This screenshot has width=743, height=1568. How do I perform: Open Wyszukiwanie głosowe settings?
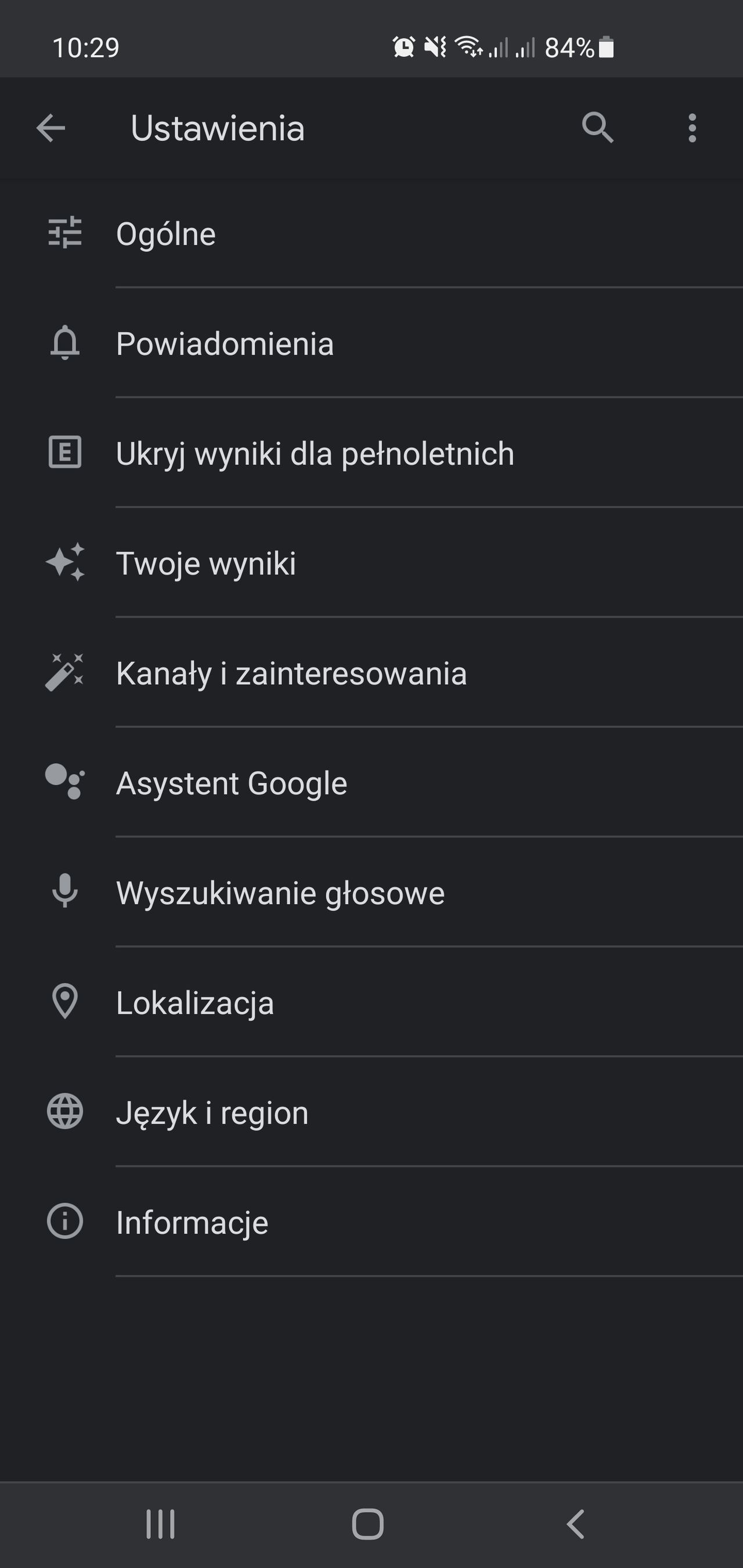pos(281,892)
